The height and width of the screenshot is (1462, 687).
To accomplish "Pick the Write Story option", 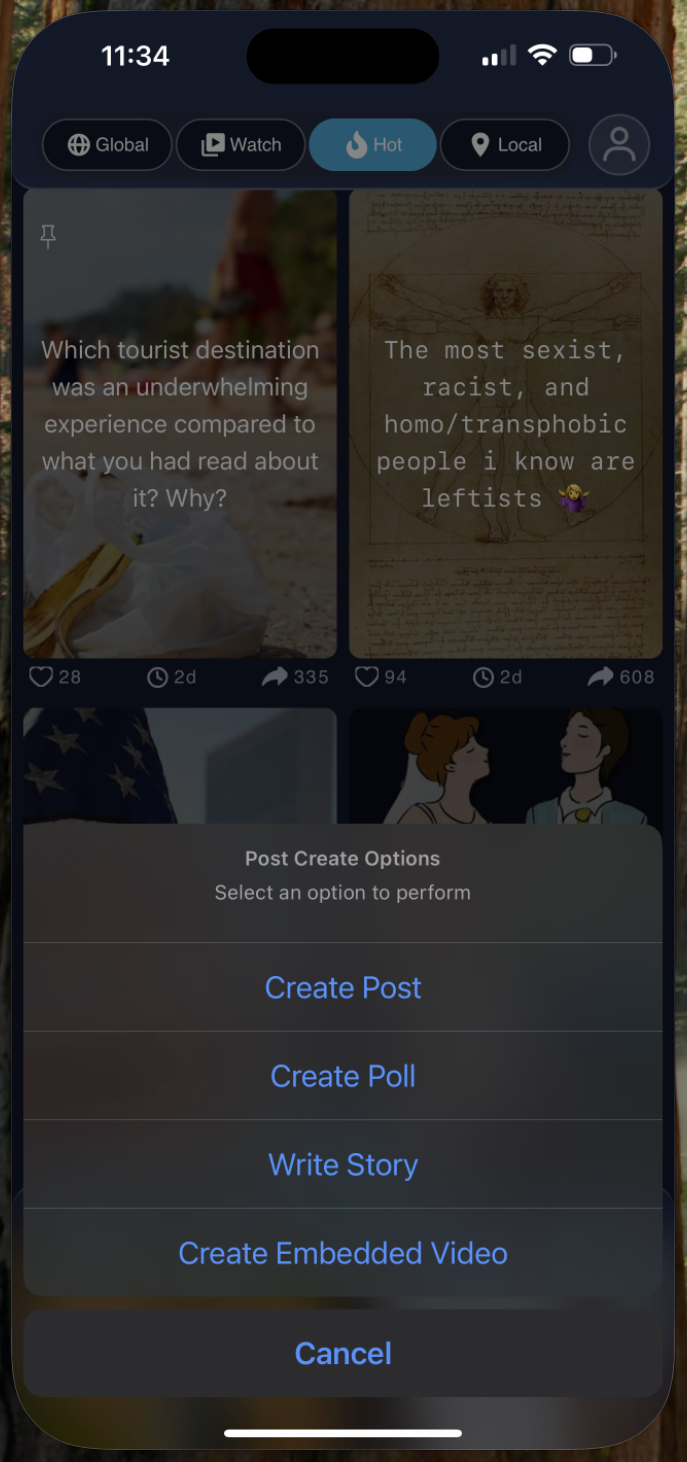I will click(343, 1164).
